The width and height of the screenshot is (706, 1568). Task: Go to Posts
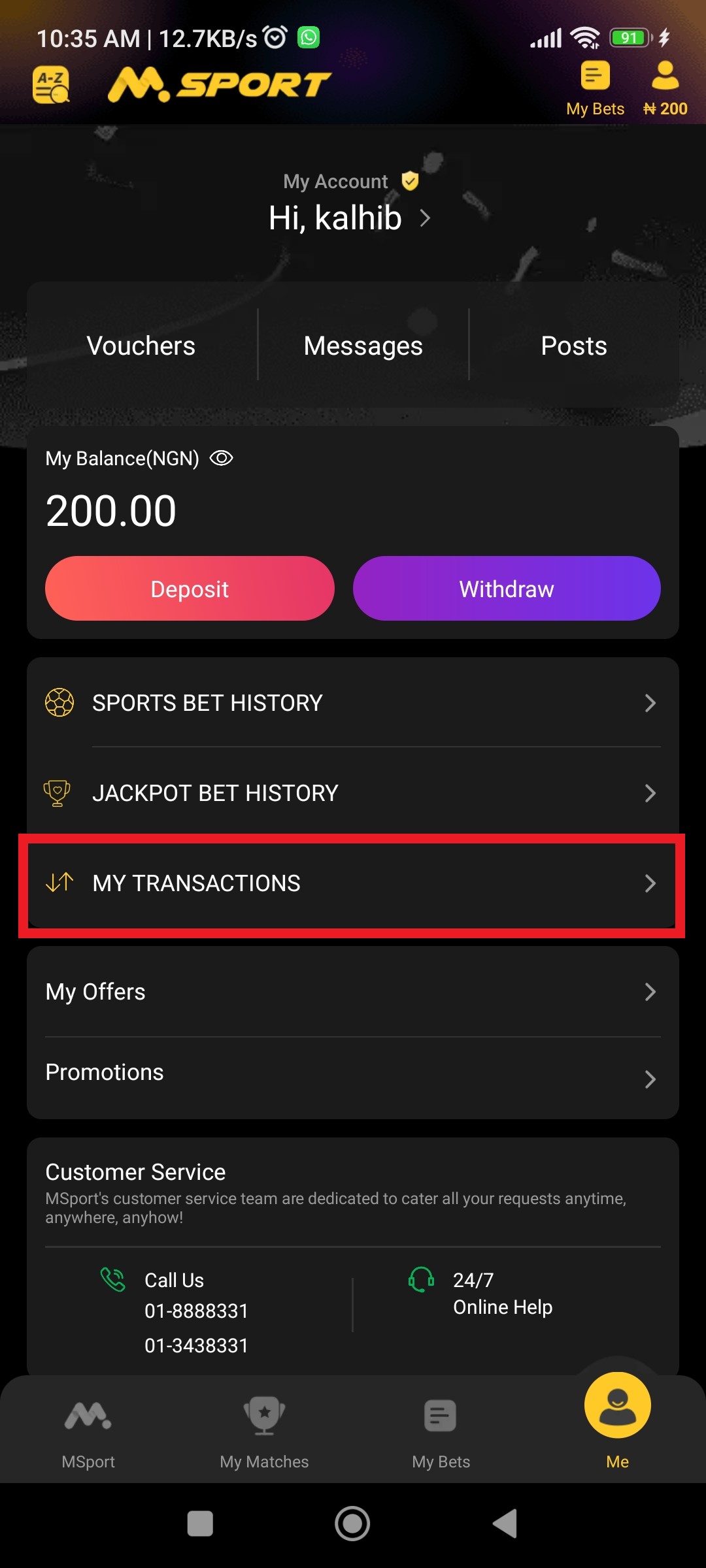(574, 346)
